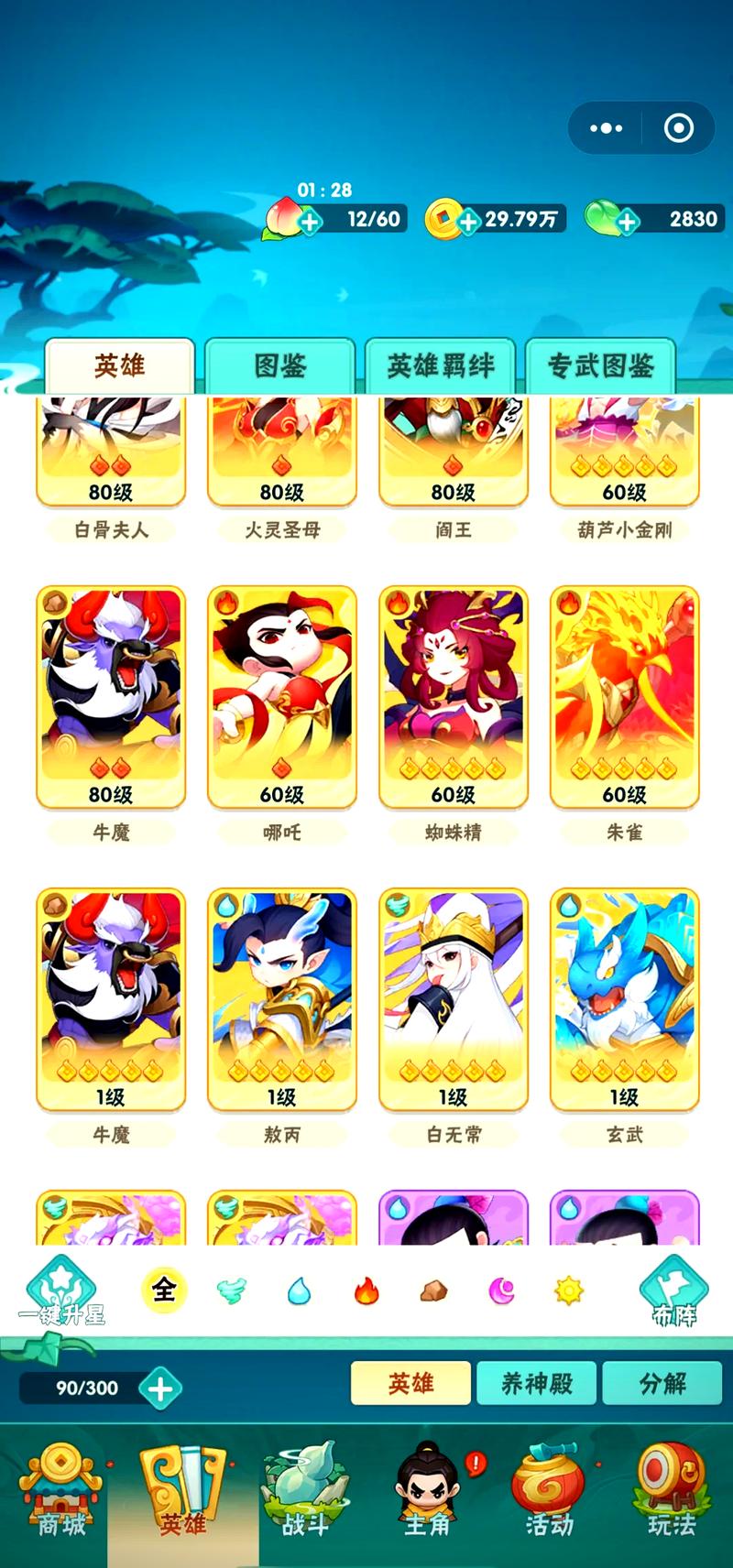Image resolution: width=733 pixels, height=1568 pixels.
Task: Select the 朱雀 hero card
Action: 624,698
